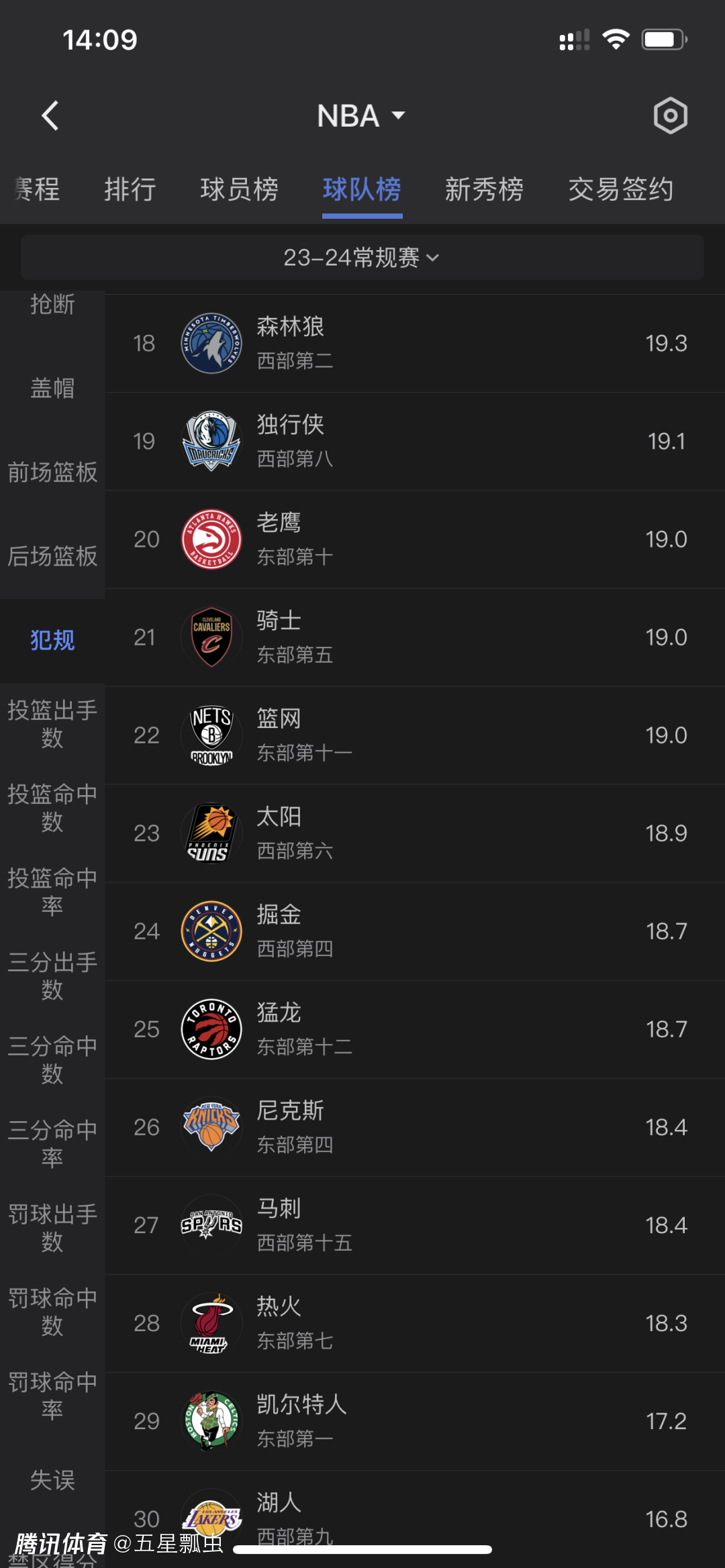This screenshot has height=1568, width=725.
Task: Go back using the top-left arrow
Action: tap(50, 116)
